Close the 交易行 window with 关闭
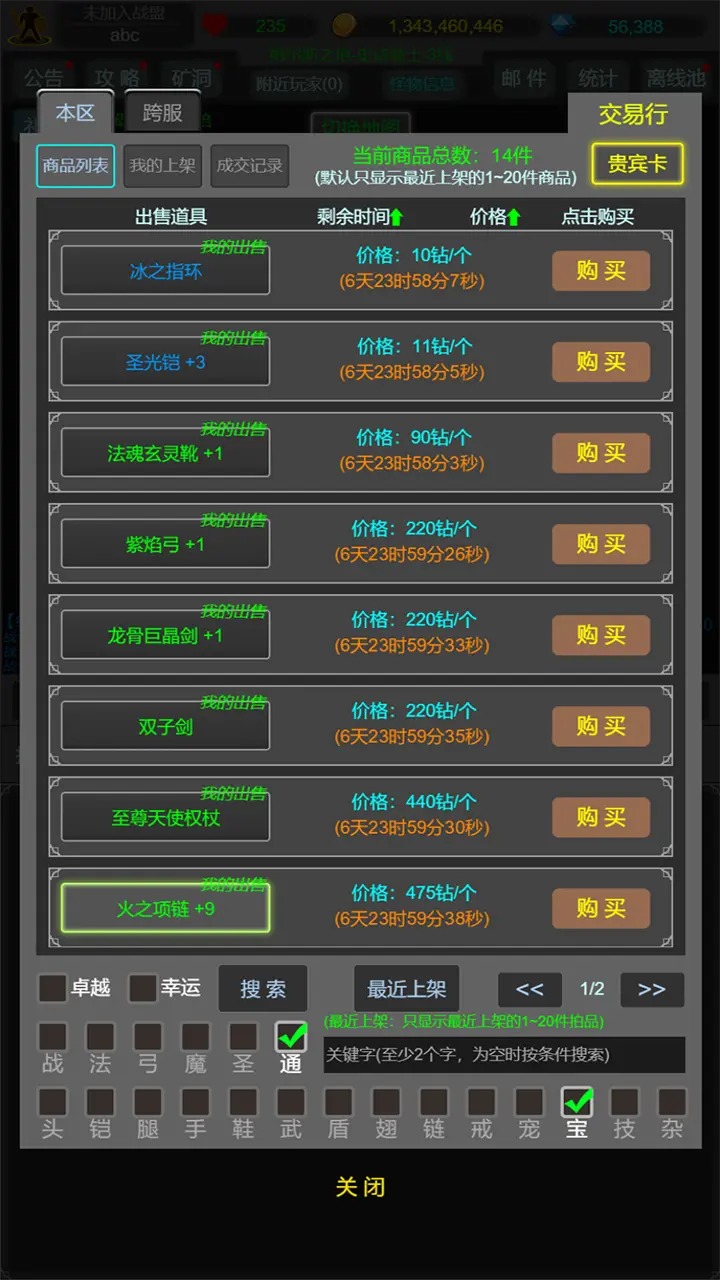 click(360, 1187)
